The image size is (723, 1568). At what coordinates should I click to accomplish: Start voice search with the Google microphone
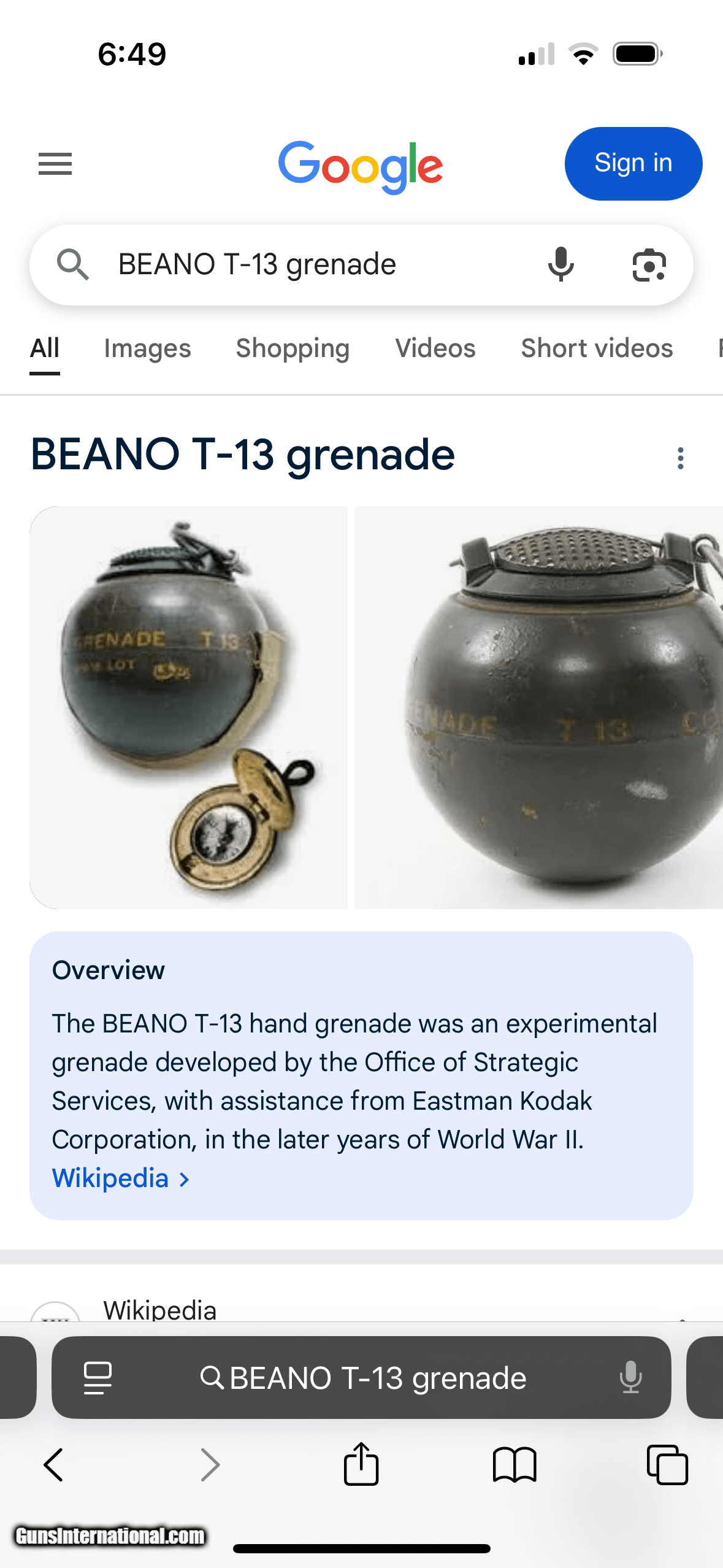560,264
